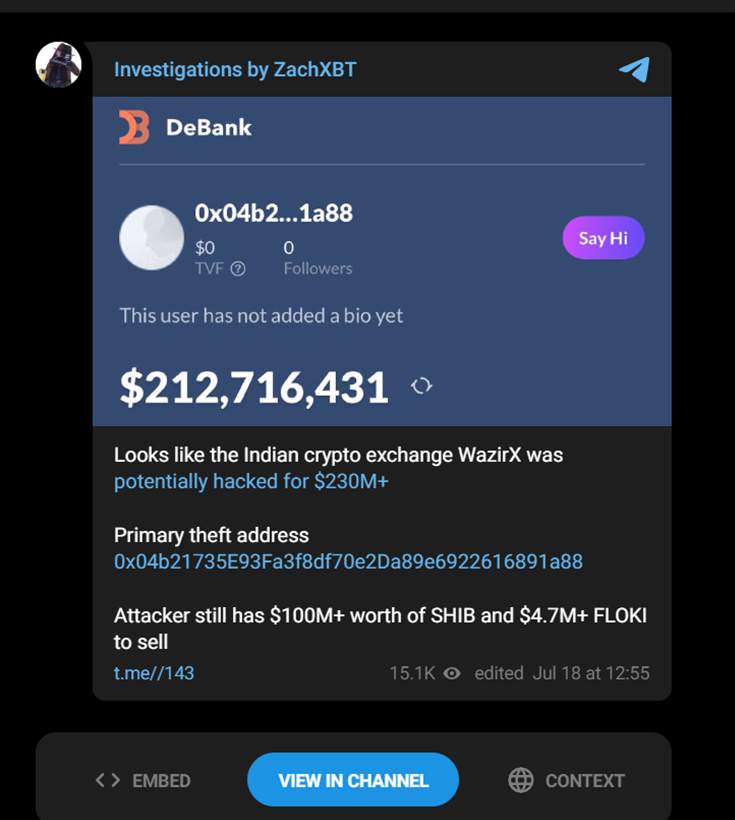Open the DeBank screenshot attached to the post

click(381, 261)
